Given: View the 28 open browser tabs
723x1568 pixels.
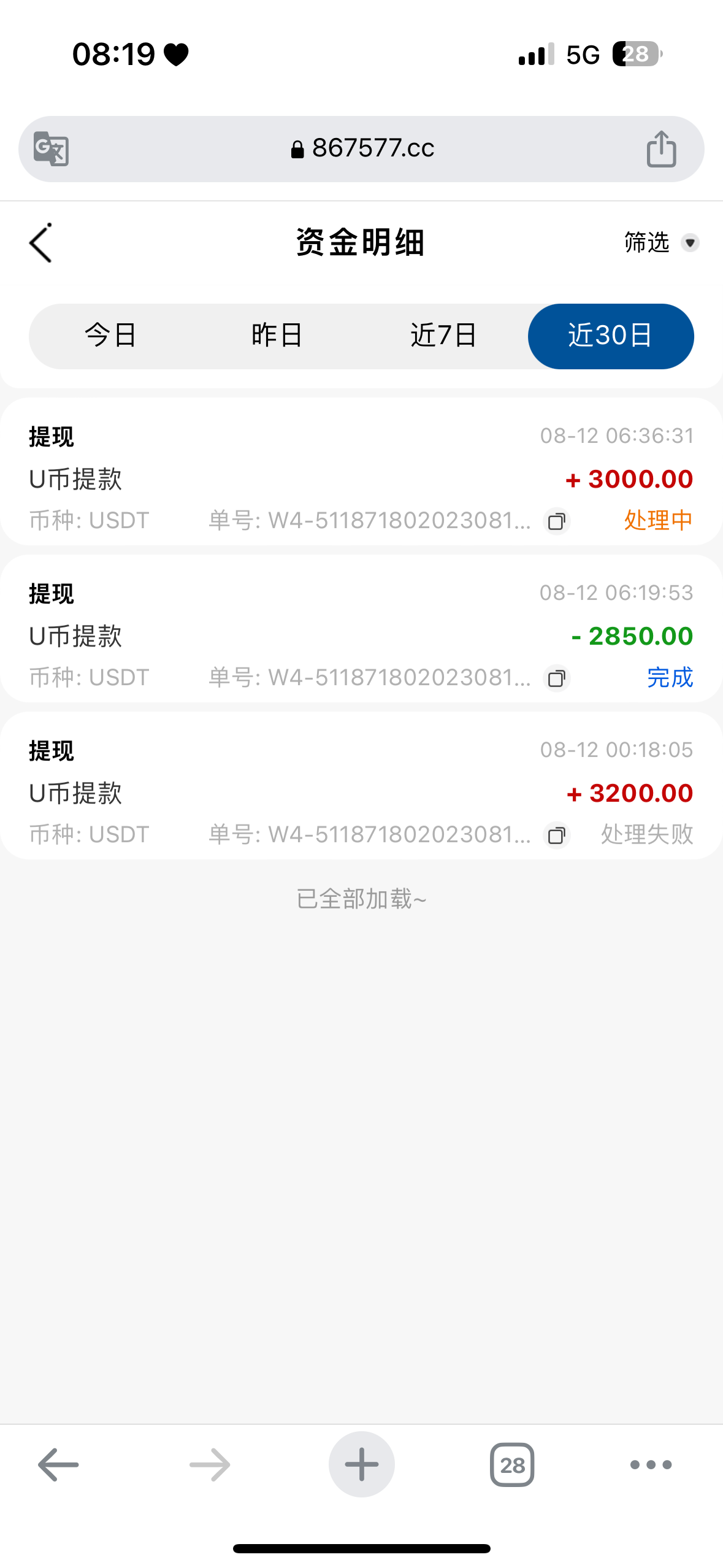Looking at the screenshot, I should (x=512, y=1465).
